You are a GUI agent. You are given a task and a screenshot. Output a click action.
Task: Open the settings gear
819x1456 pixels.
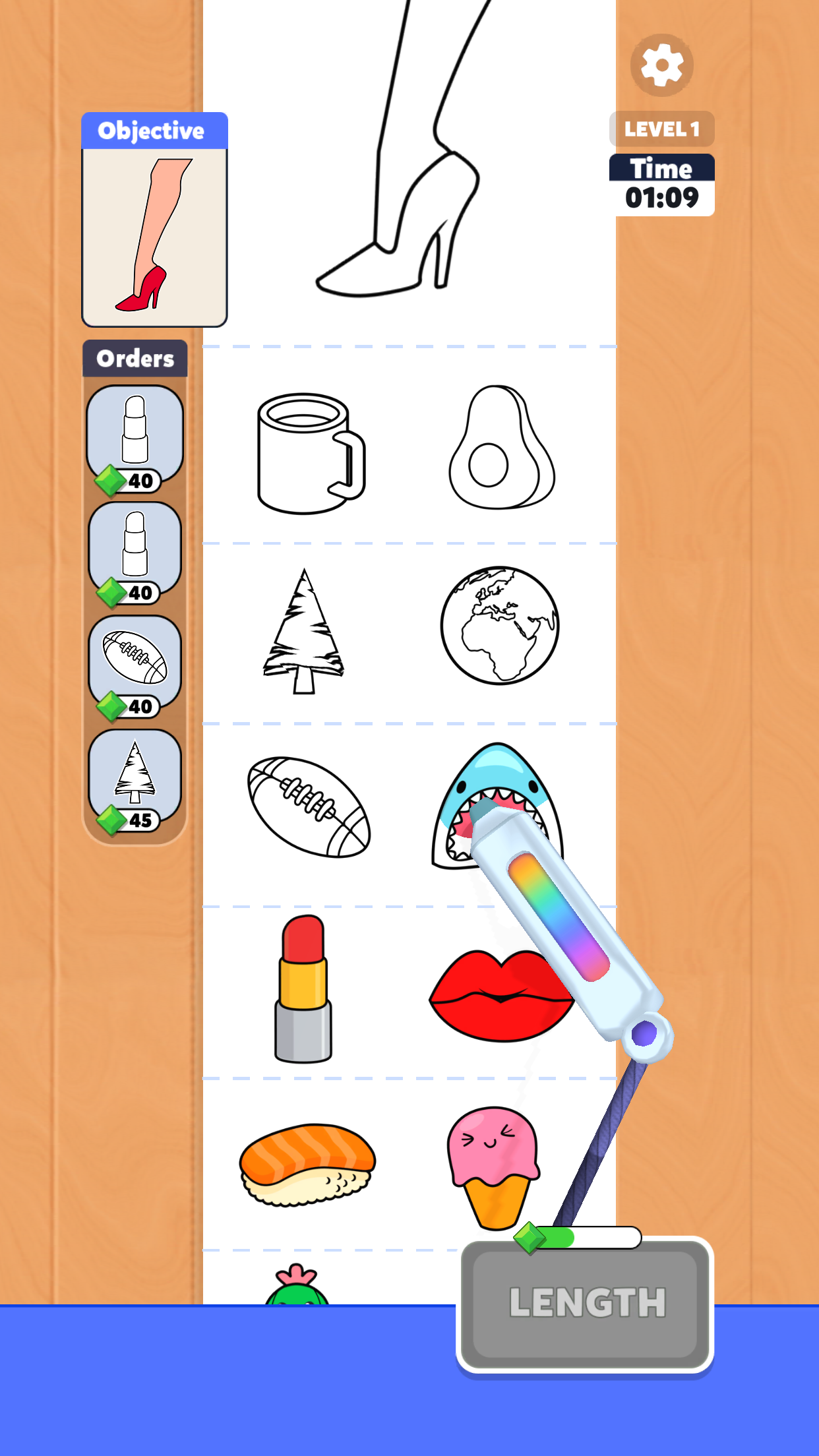click(x=661, y=65)
